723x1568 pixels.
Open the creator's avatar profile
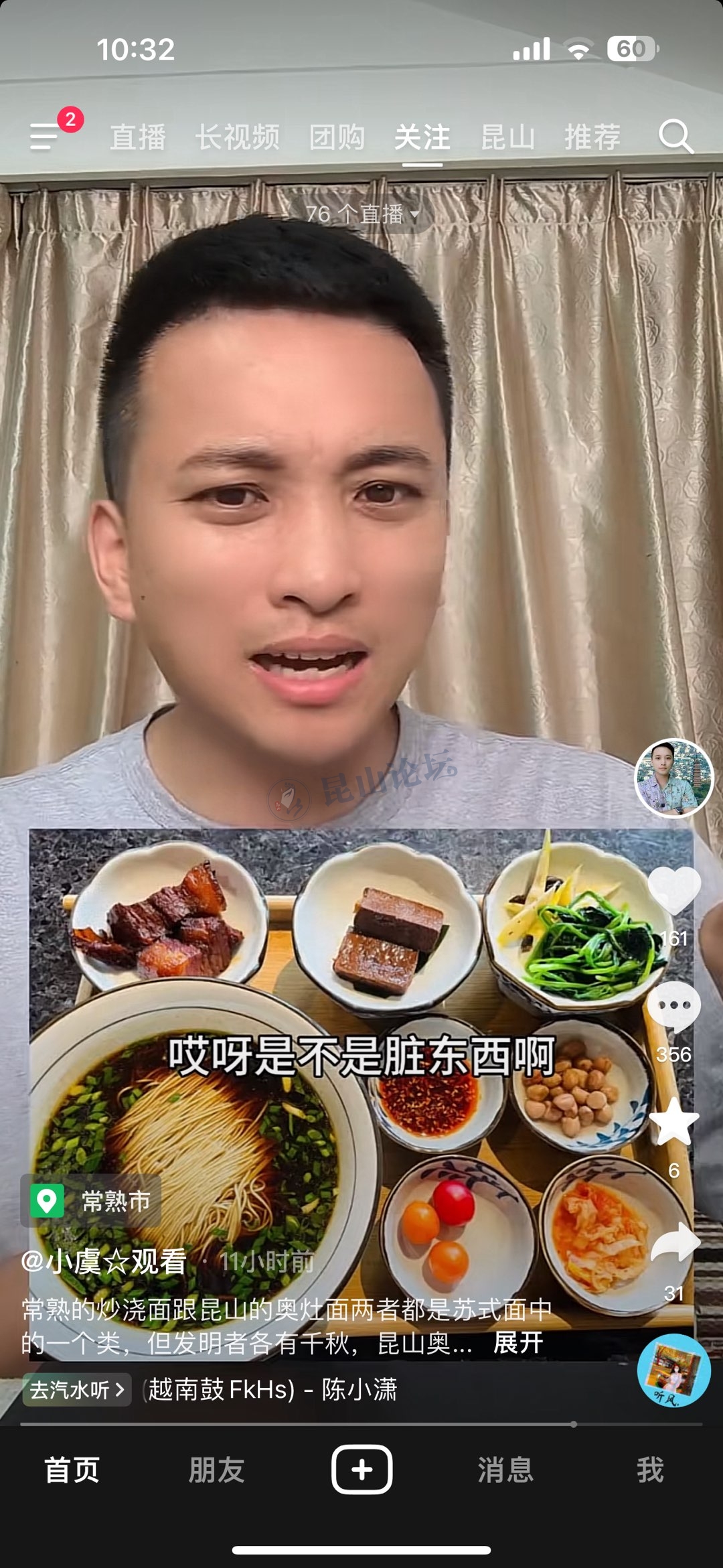[673, 778]
